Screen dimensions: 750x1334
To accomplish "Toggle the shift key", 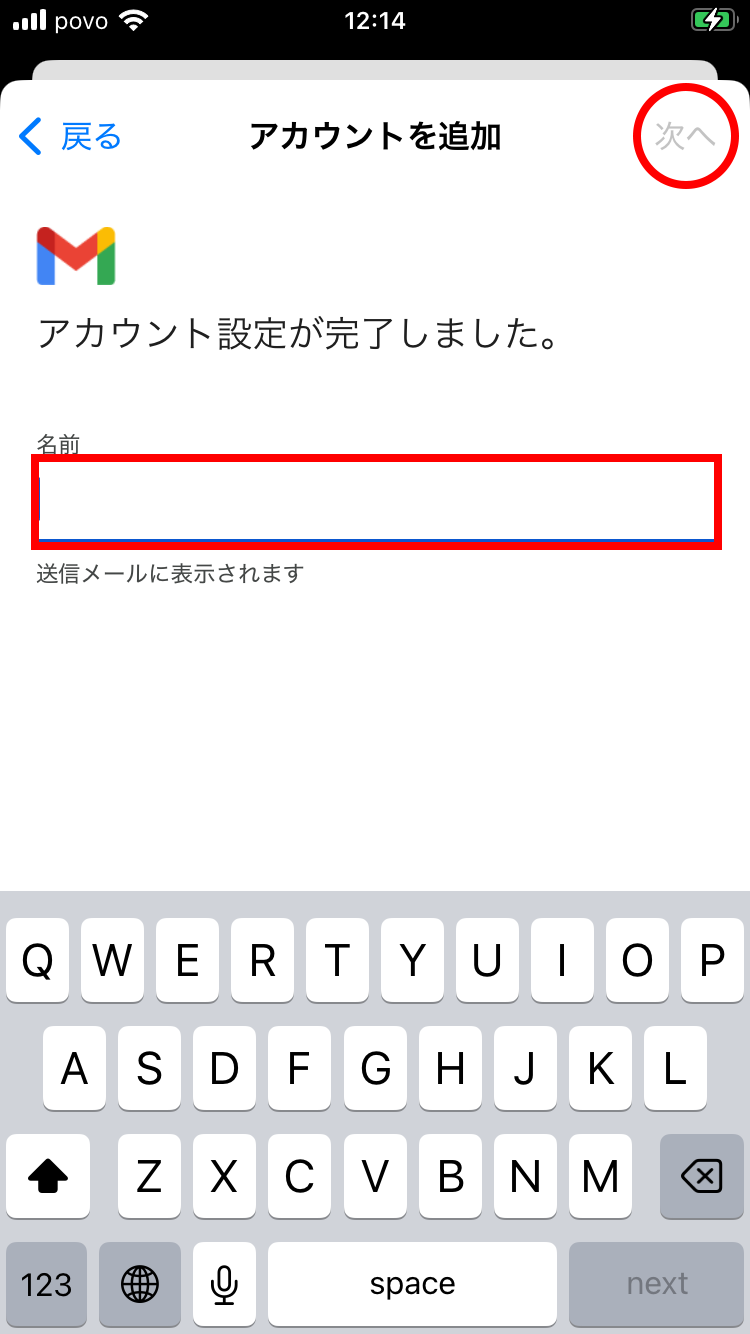I will pyautogui.click(x=47, y=1177).
